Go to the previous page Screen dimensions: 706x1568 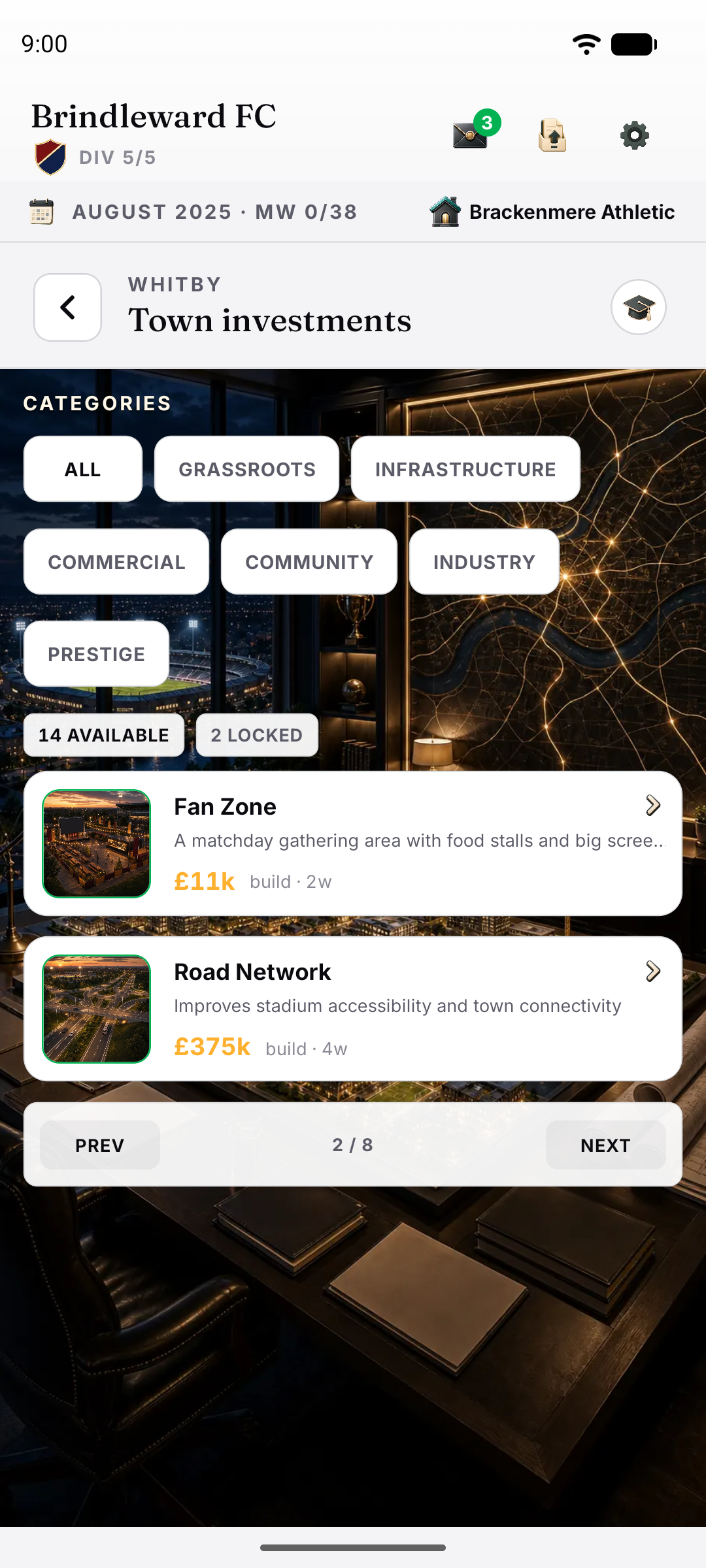[x=100, y=1145]
